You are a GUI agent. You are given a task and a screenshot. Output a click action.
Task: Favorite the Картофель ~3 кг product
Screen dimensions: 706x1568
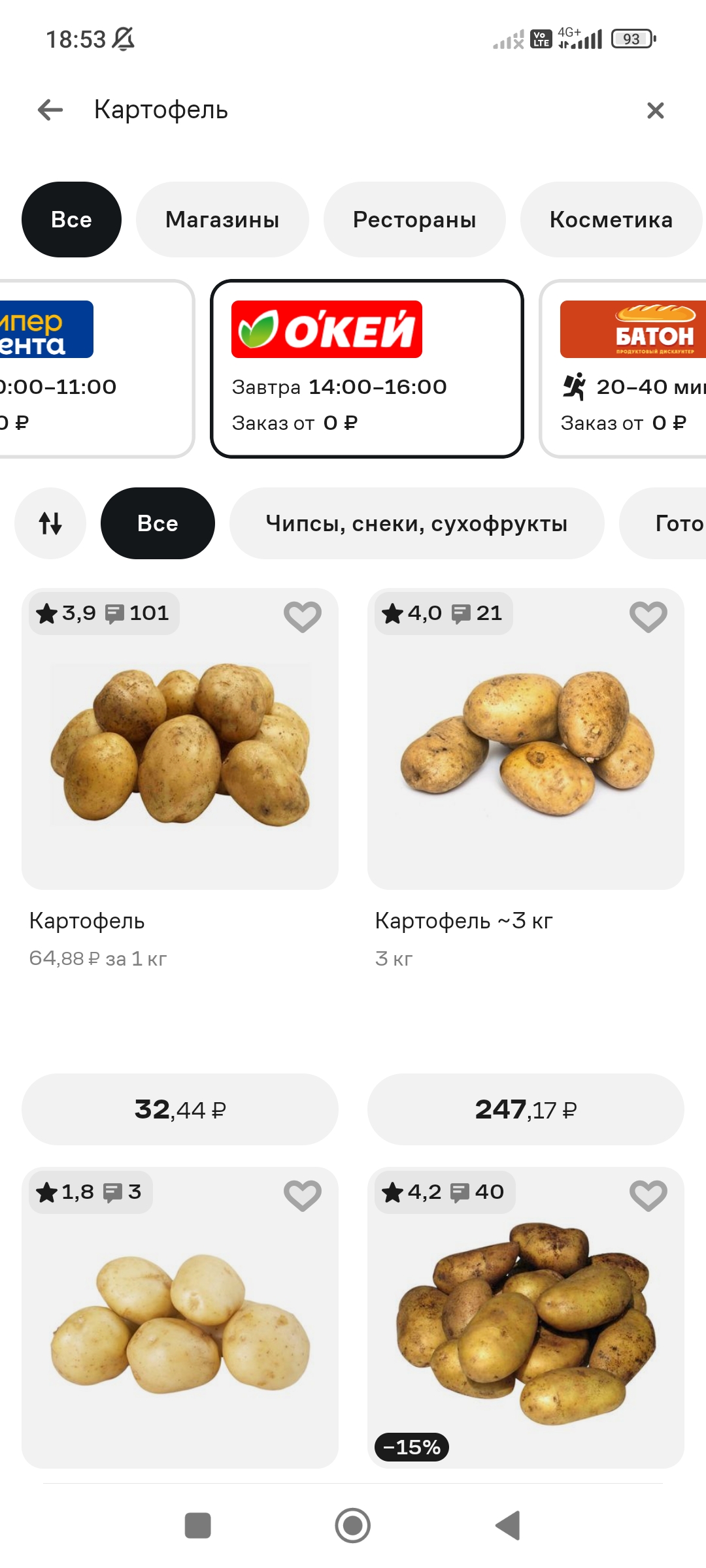[648, 616]
